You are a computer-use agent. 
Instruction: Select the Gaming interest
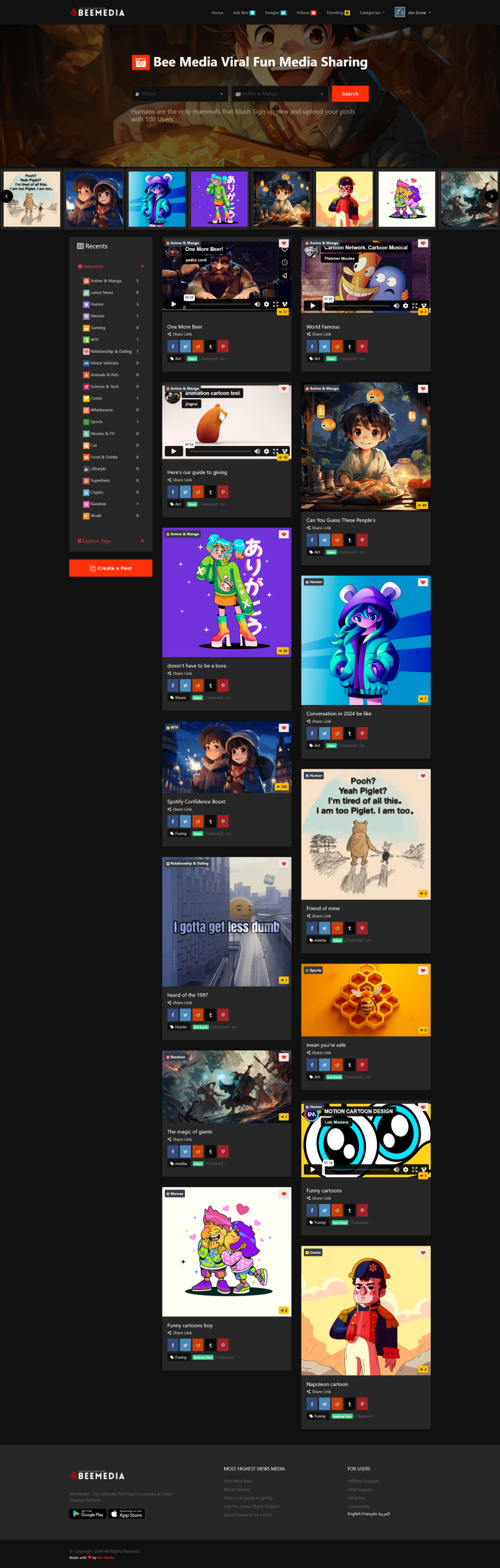[97, 328]
